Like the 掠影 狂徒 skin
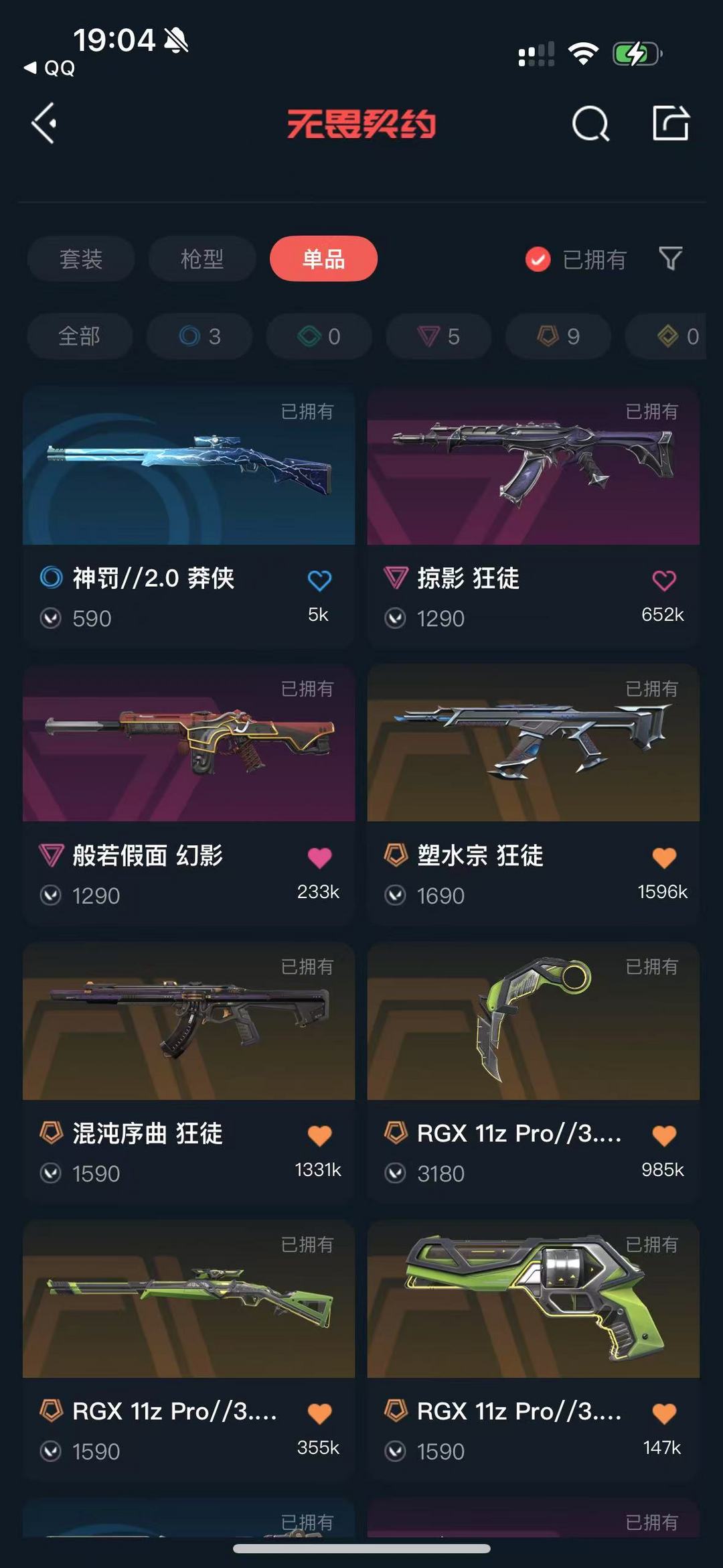Screen dimensions: 723x1568 pyautogui.click(x=664, y=580)
